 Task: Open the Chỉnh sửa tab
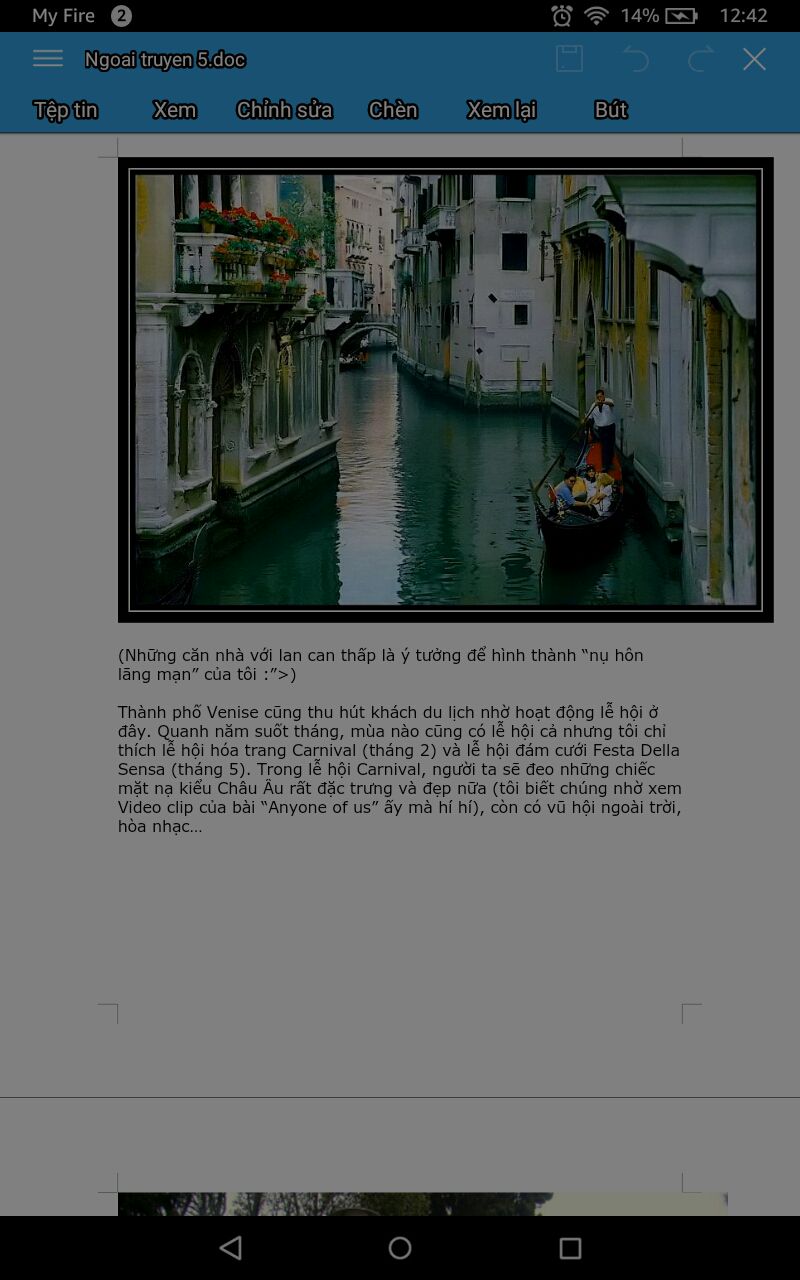[x=284, y=110]
